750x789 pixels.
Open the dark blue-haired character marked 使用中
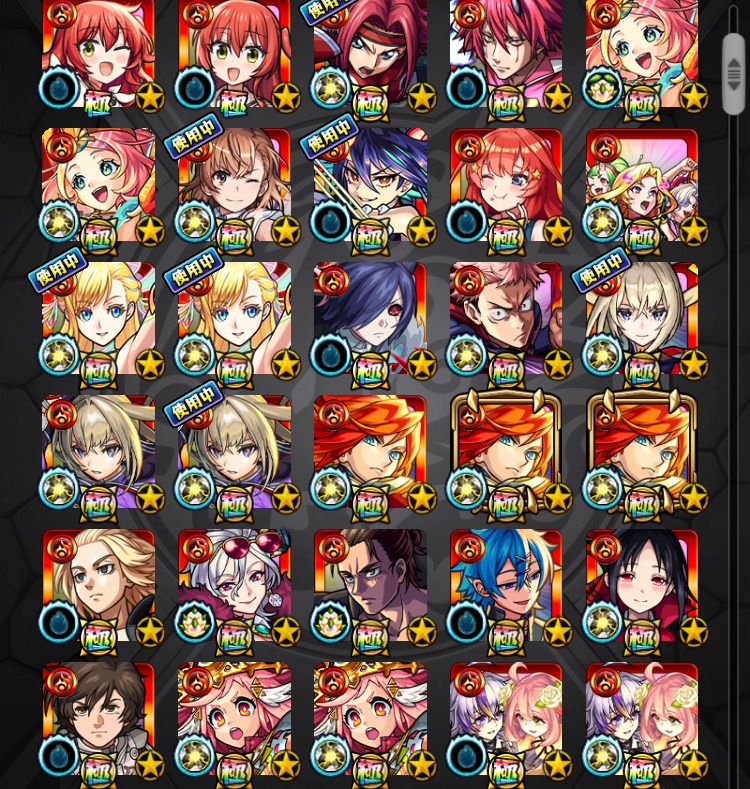[x=370, y=185]
